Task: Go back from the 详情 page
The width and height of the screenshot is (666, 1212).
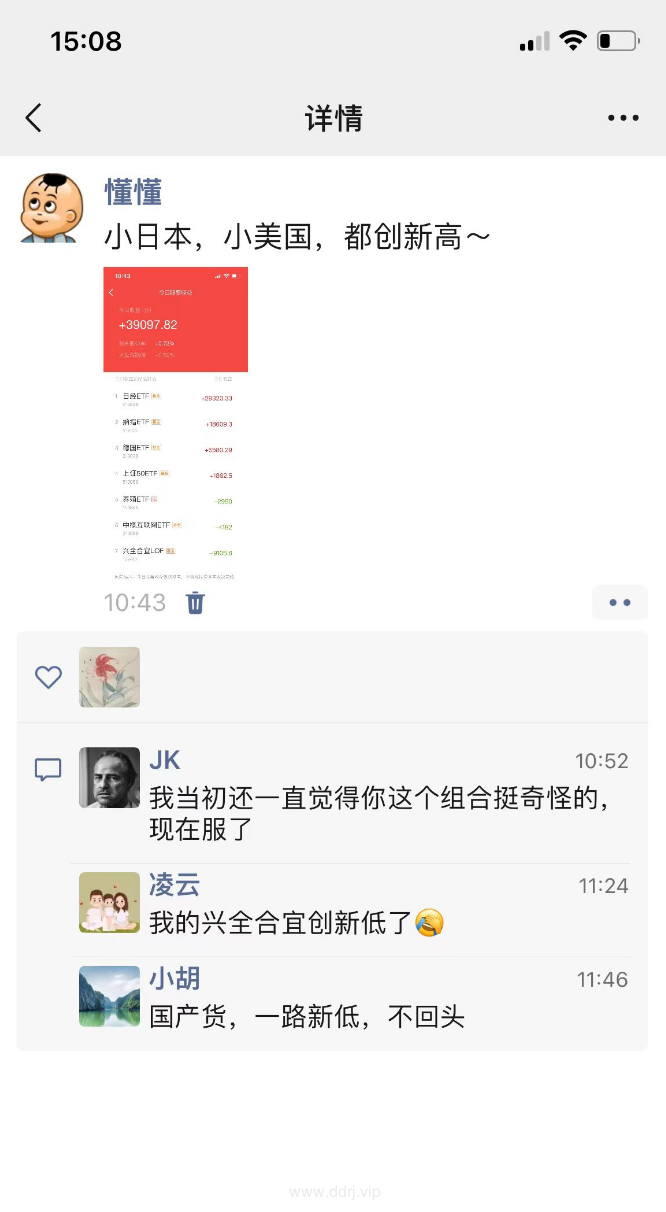Action: 34,118
